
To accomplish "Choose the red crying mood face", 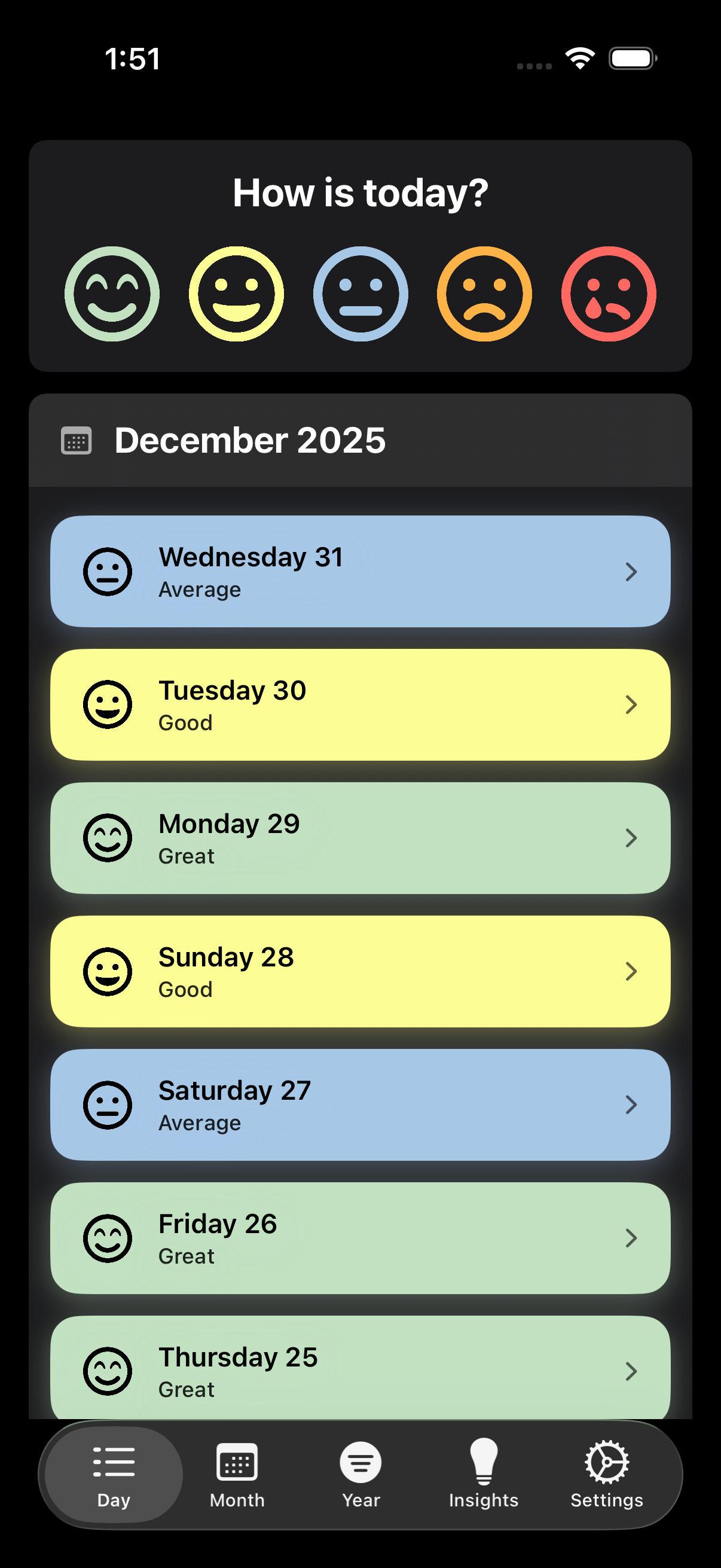I will 609,294.
